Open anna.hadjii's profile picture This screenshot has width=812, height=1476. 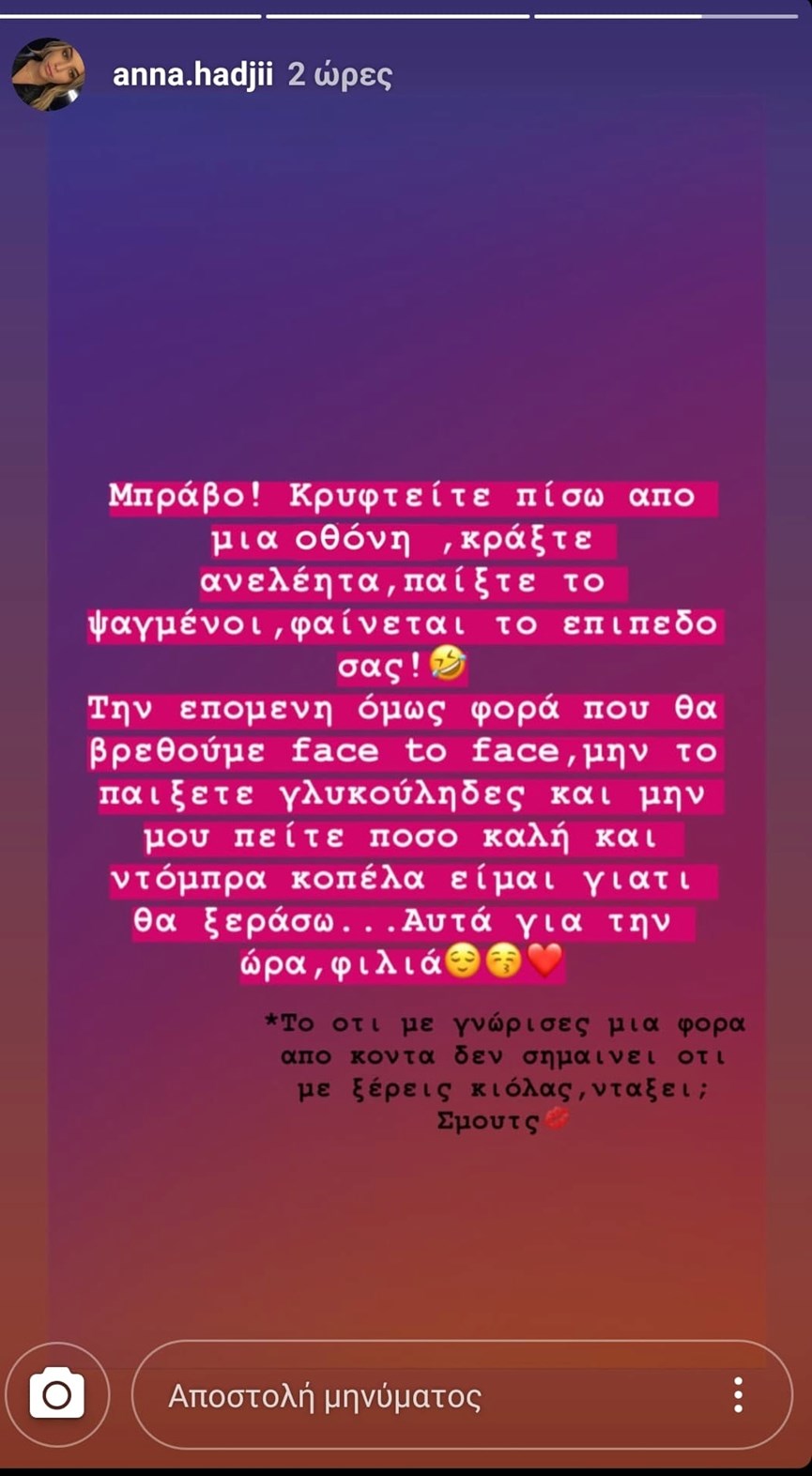pos(47,74)
